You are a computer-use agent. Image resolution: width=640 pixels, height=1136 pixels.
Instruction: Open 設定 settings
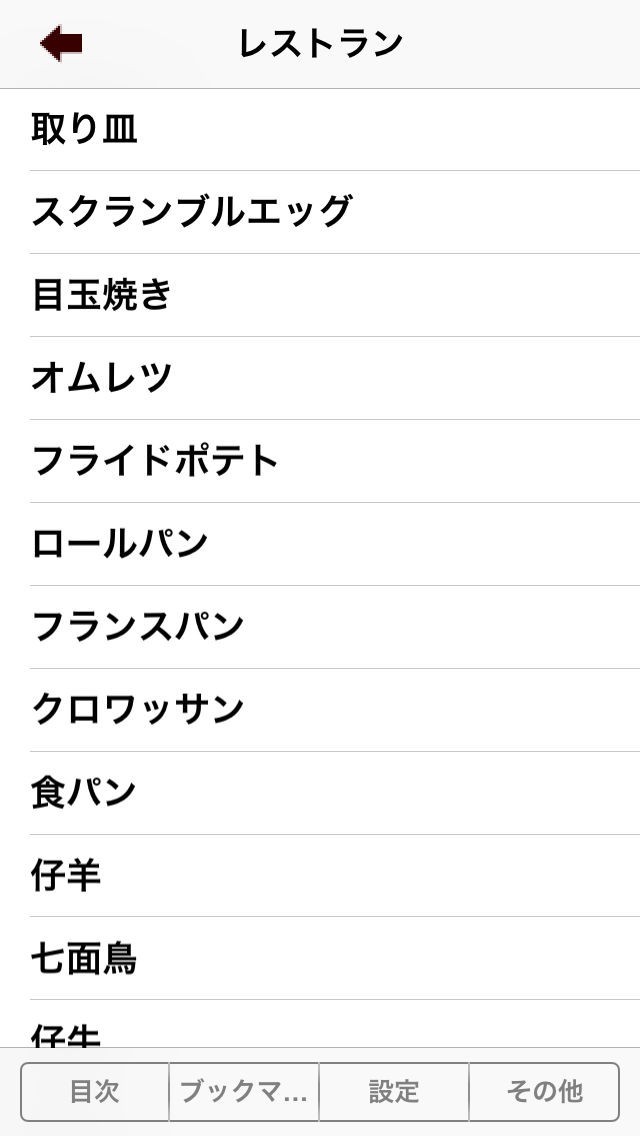pos(394,1092)
